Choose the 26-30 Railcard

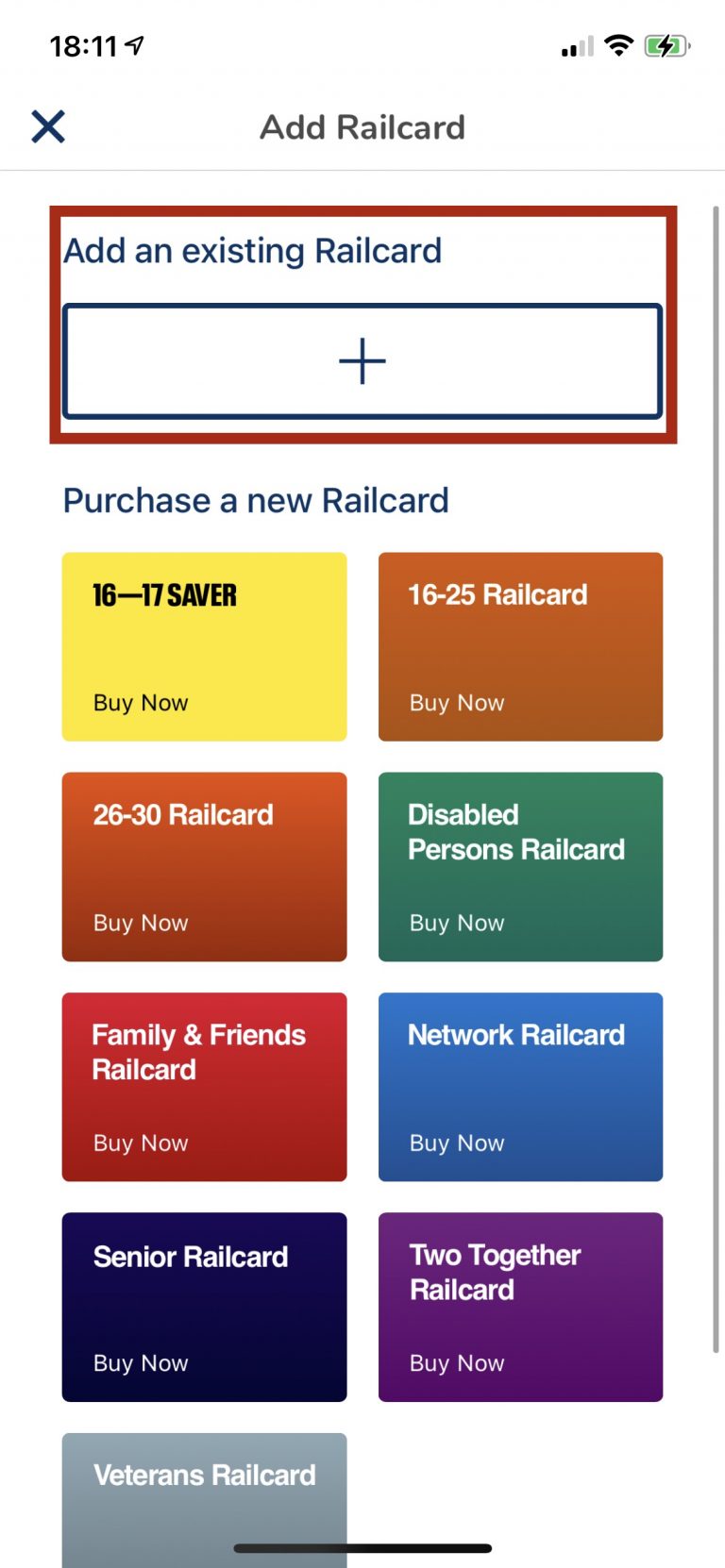coord(204,867)
